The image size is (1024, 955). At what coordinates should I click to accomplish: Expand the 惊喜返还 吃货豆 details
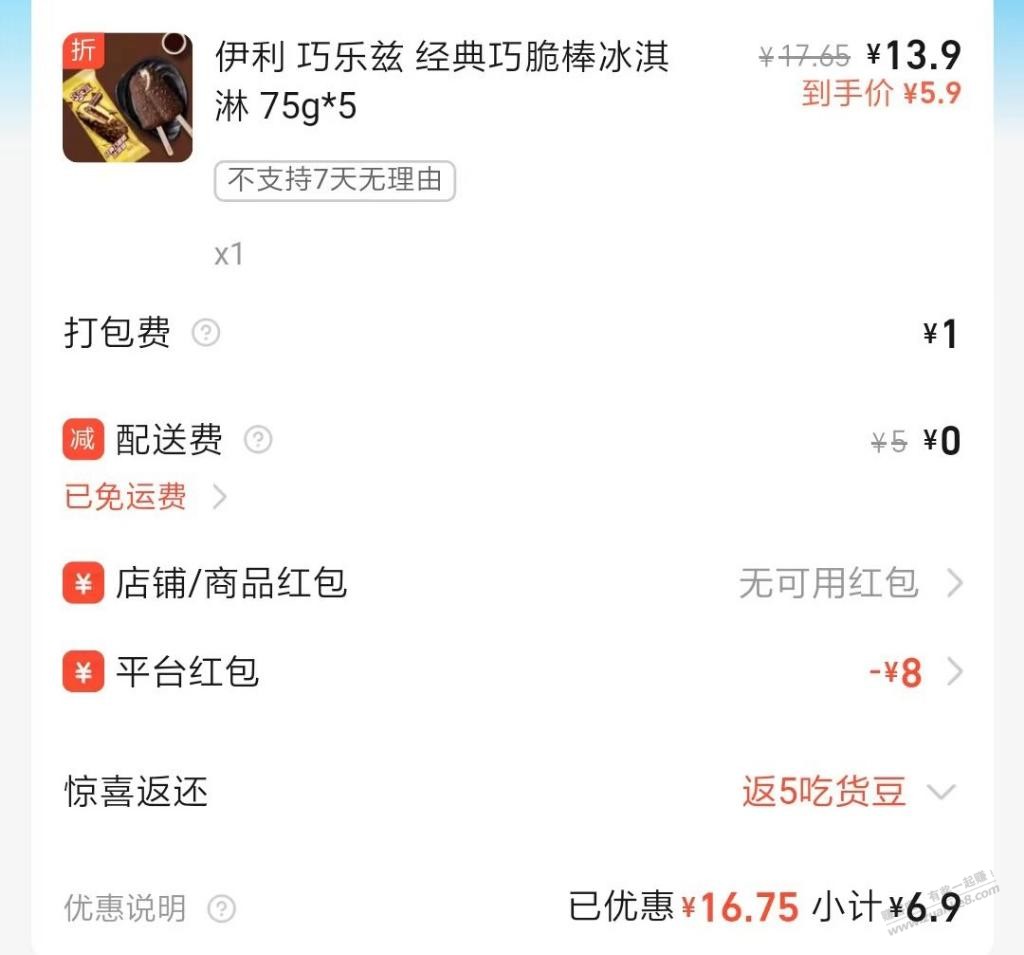tap(940, 793)
